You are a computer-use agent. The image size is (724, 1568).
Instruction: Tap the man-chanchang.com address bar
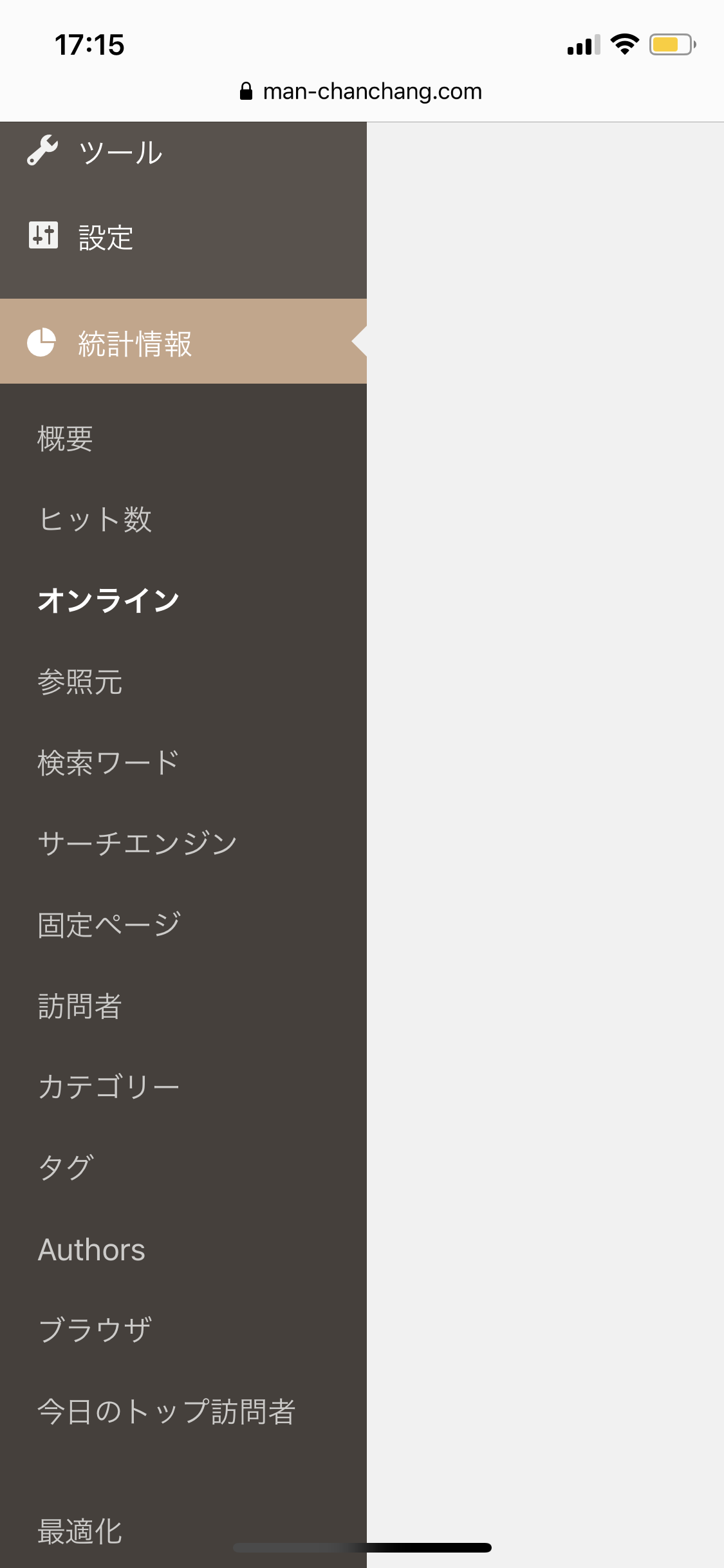pos(361,91)
